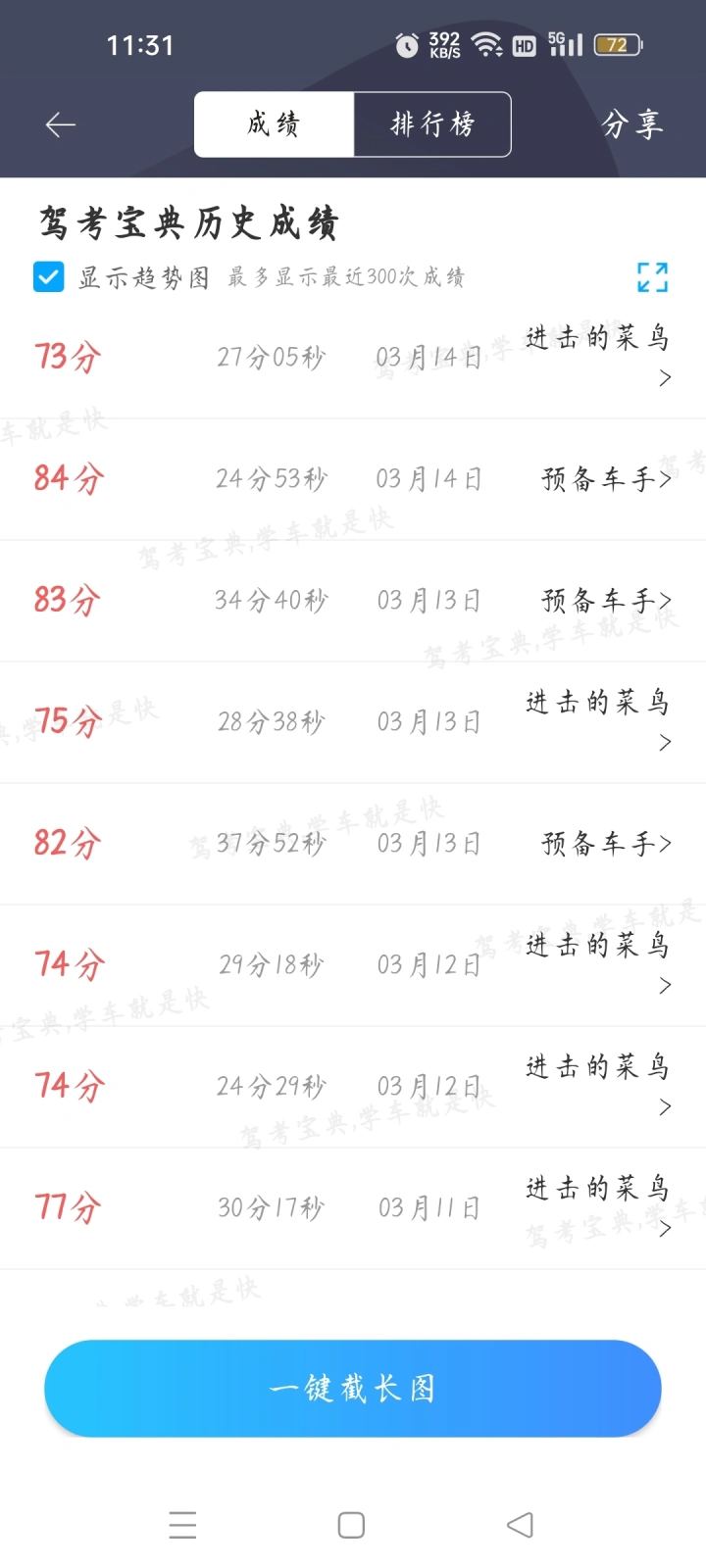Uncheck the 显示趋势图 checkbox
706x1568 pixels.
pyautogui.click(x=48, y=277)
